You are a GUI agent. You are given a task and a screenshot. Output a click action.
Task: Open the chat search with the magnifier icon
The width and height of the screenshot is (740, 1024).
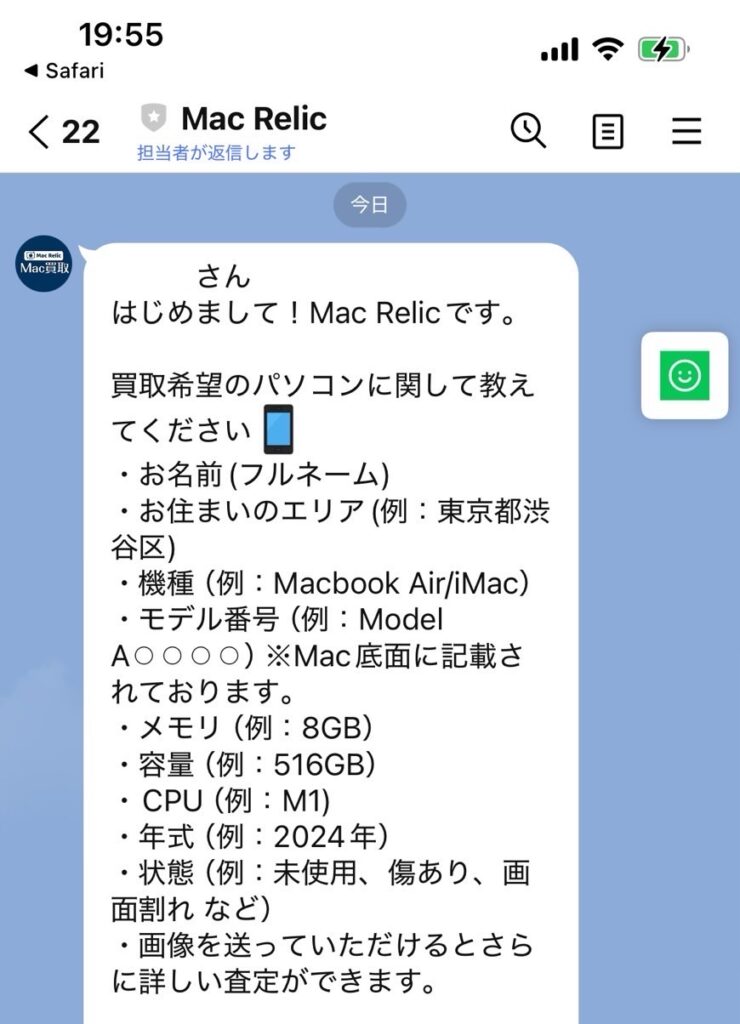click(528, 131)
